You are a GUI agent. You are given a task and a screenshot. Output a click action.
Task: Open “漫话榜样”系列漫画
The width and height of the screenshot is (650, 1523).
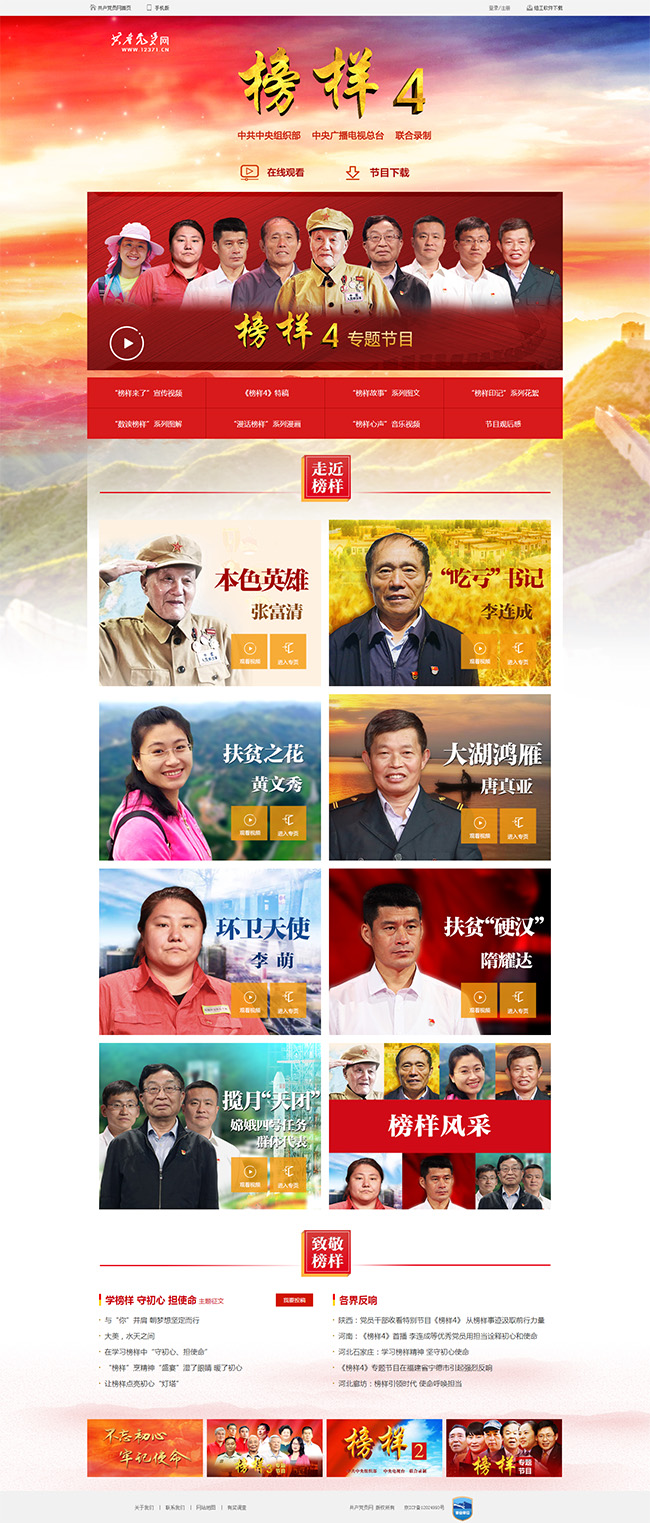pyautogui.click(x=265, y=423)
